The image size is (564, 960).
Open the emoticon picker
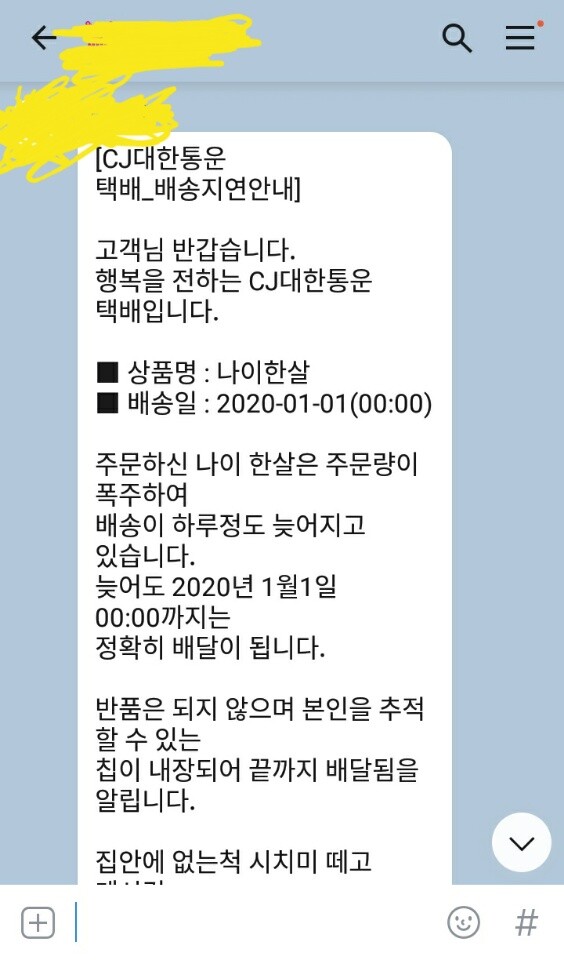(x=464, y=923)
